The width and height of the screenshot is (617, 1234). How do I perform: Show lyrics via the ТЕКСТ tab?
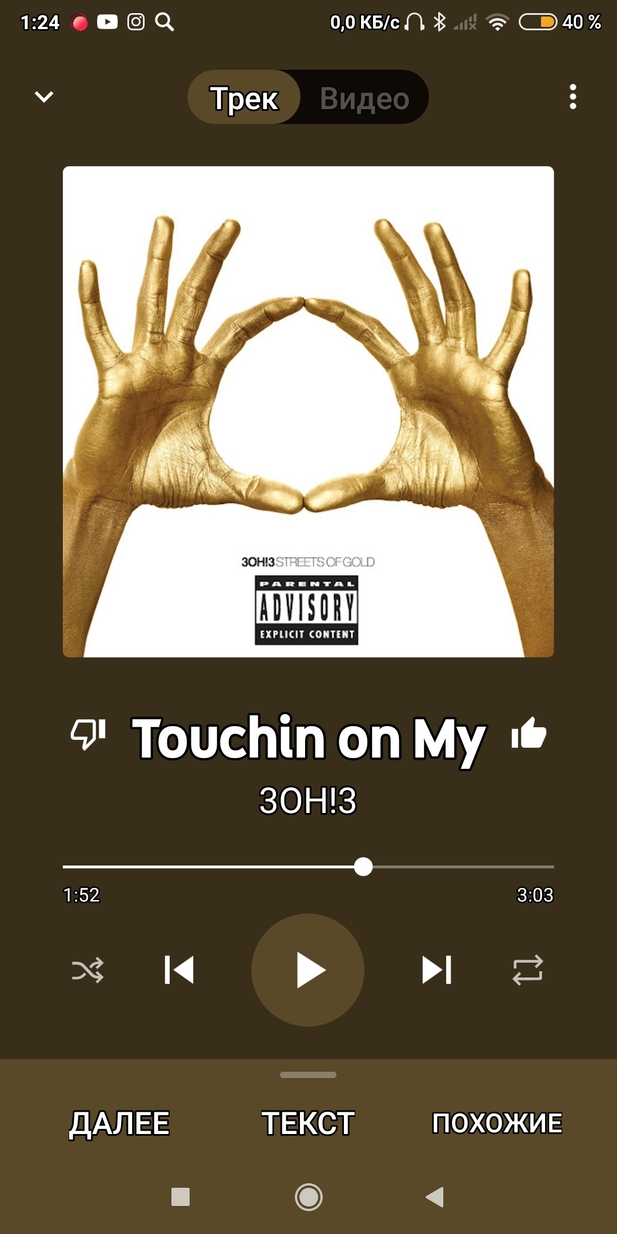tap(308, 1123)
